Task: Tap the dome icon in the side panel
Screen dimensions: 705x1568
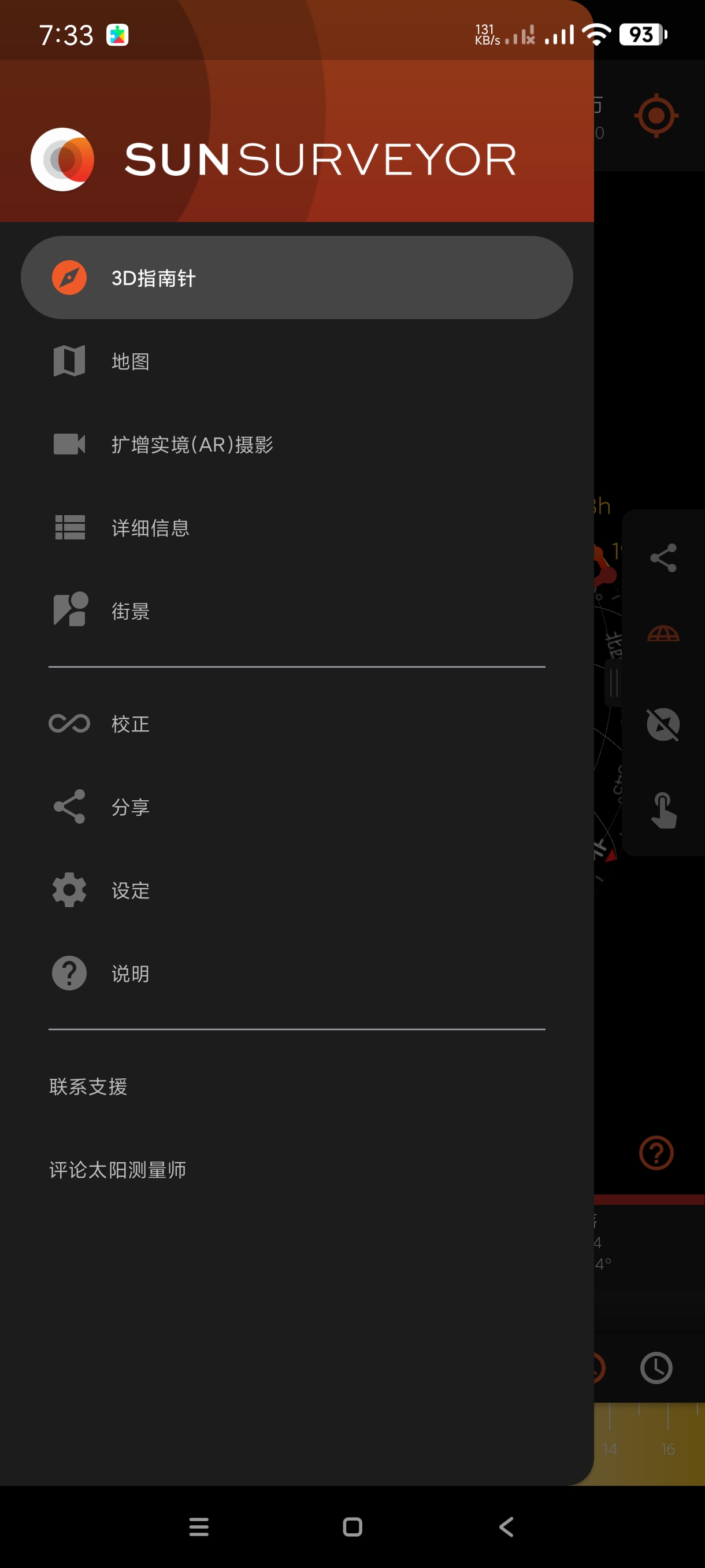Action: (662, 634)
